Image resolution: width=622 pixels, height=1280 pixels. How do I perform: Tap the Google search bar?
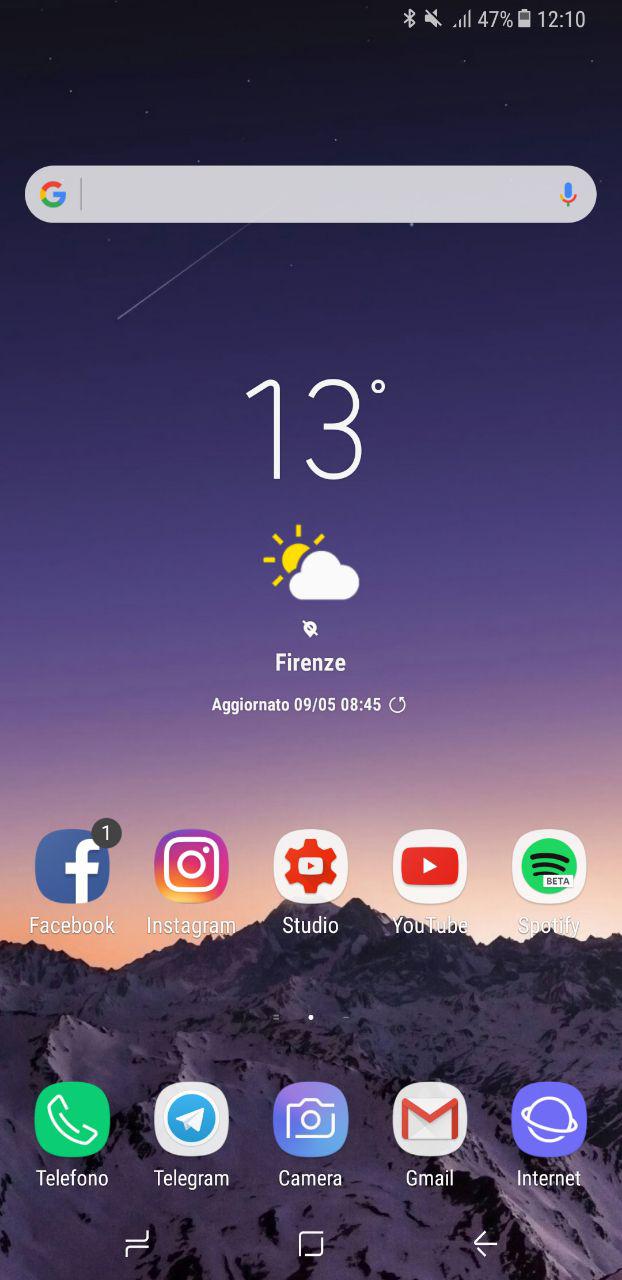click(x=310, y=194)
